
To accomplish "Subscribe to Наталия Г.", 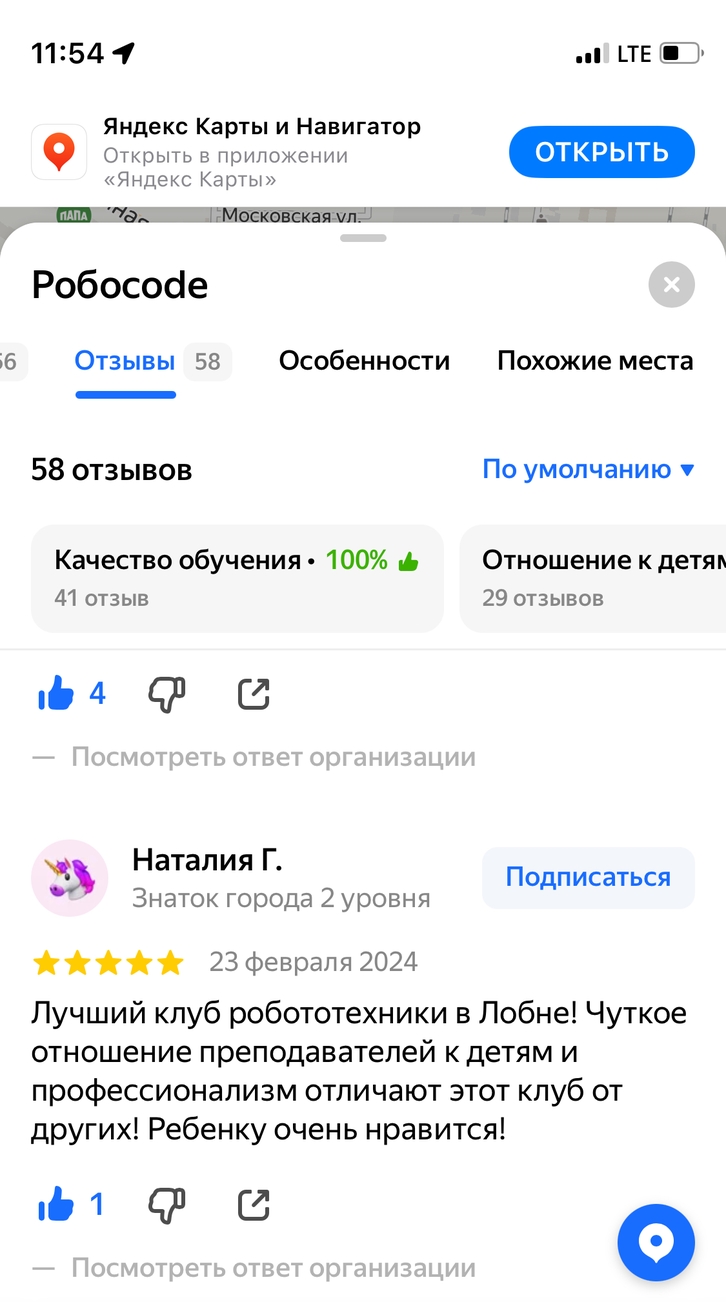I will pos(587,878).
